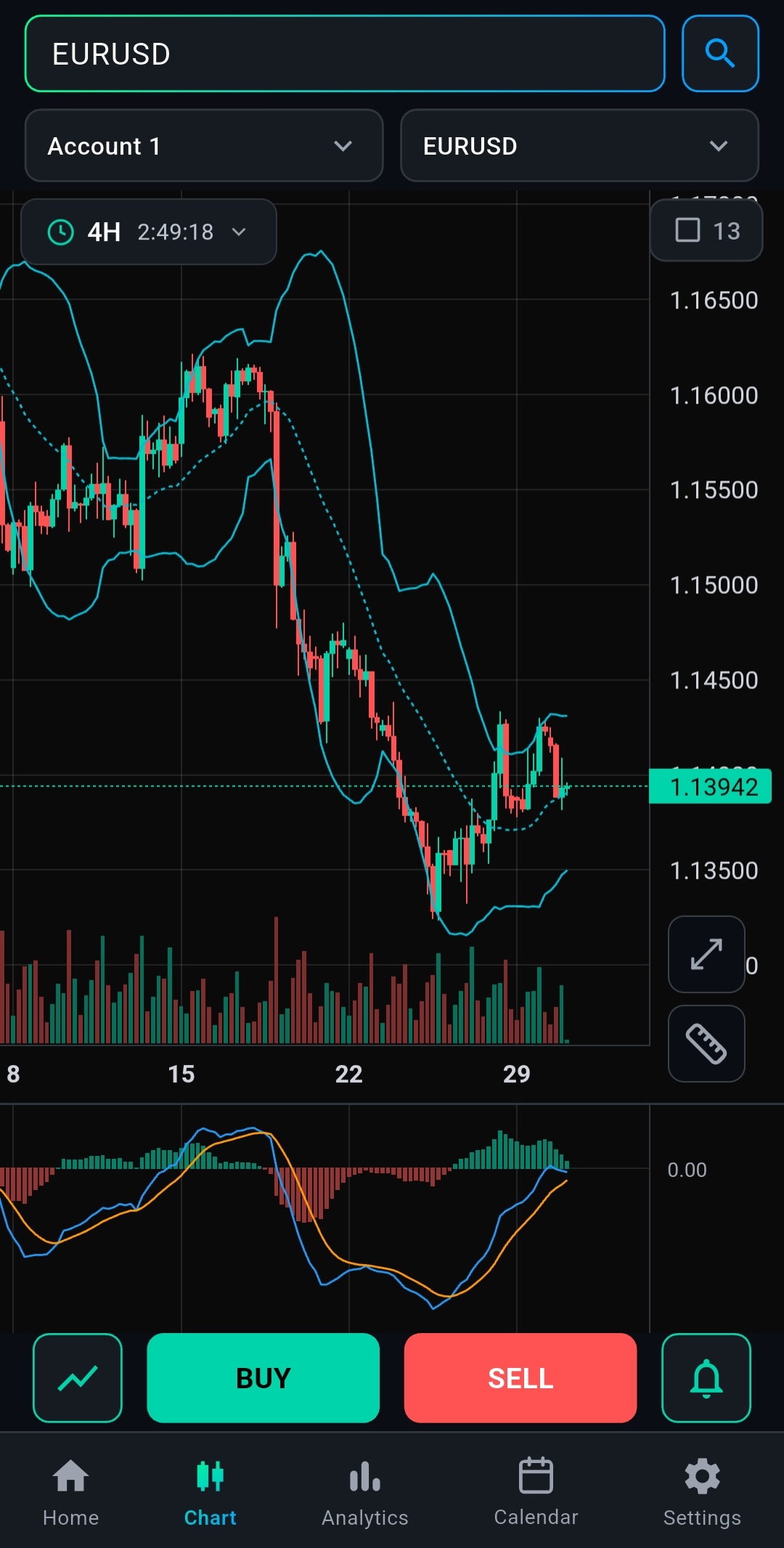Viewport: 784px width, 1548px height.
Task: Open the trend line indicators button
Action: (x=78, y=1377)
